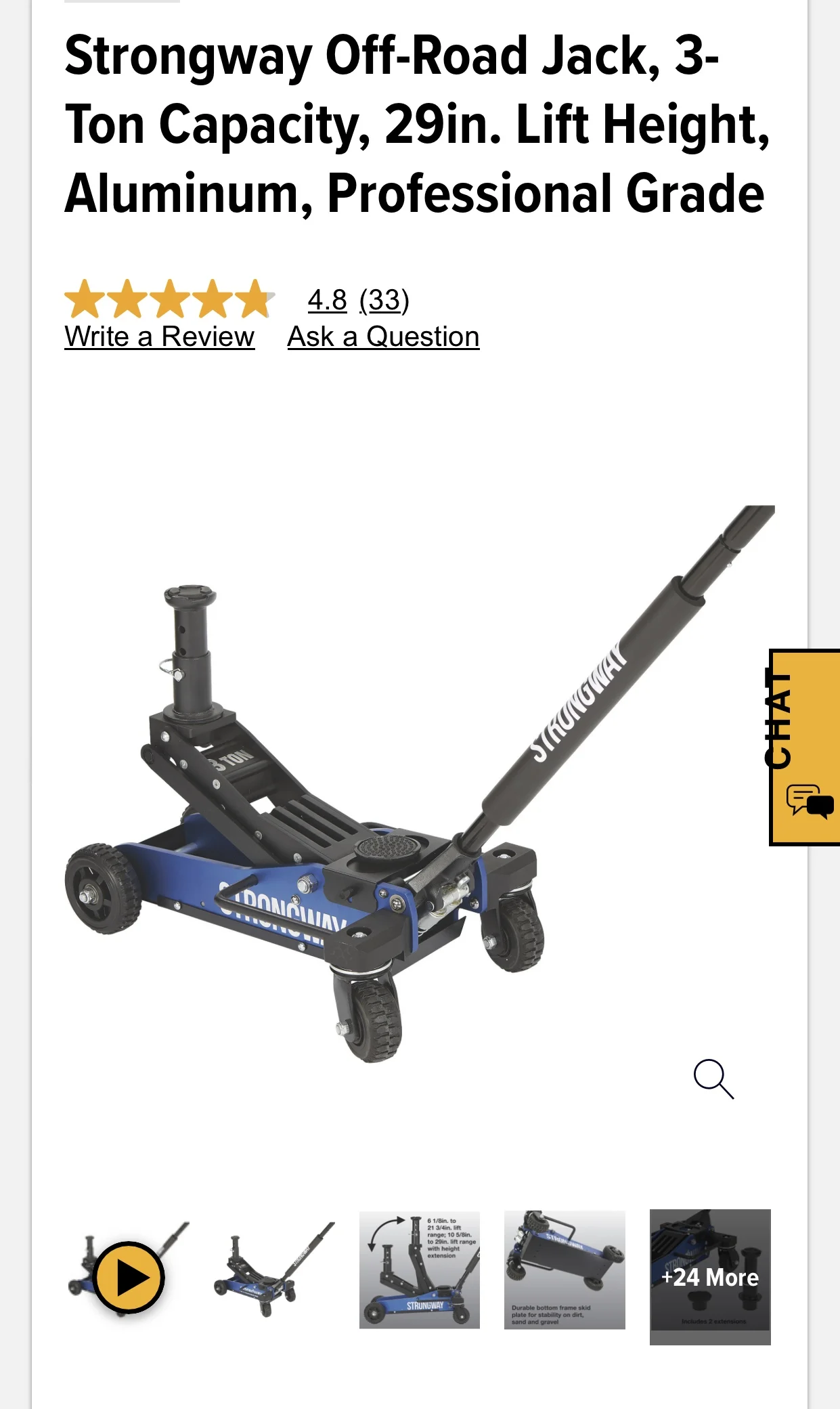Viewport: 840px width, 1409px height.
Task: Zoom product image with magnifier icon
Action: pos(713,1079)
